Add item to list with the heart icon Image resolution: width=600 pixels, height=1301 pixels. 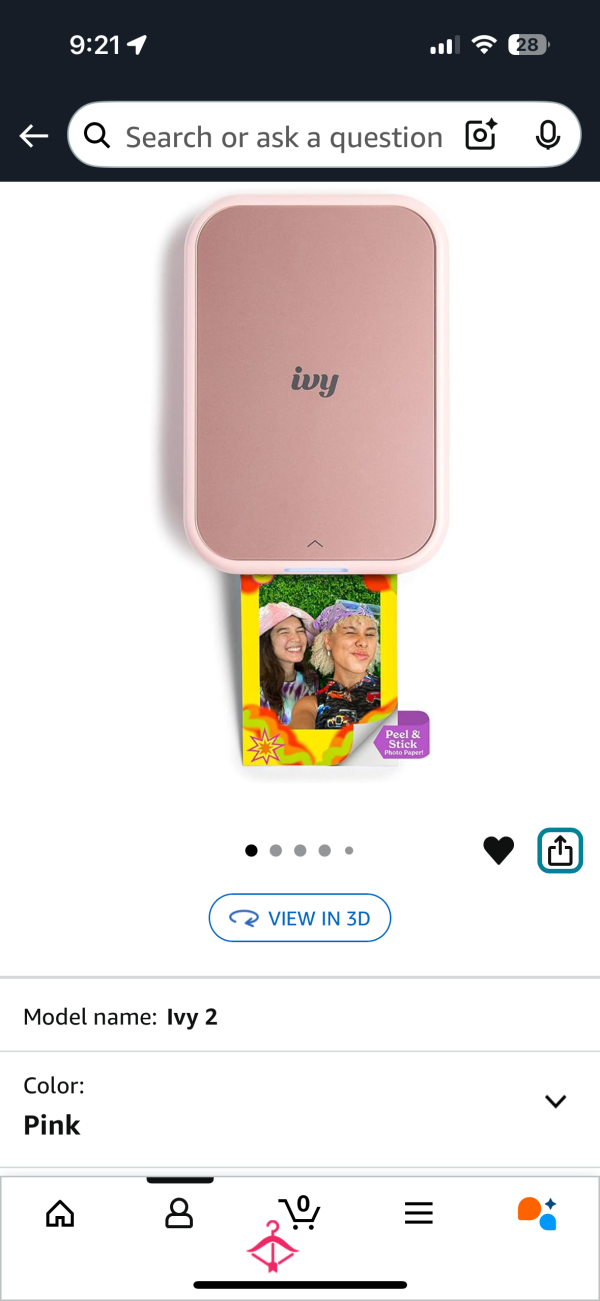tap(498, 851)
